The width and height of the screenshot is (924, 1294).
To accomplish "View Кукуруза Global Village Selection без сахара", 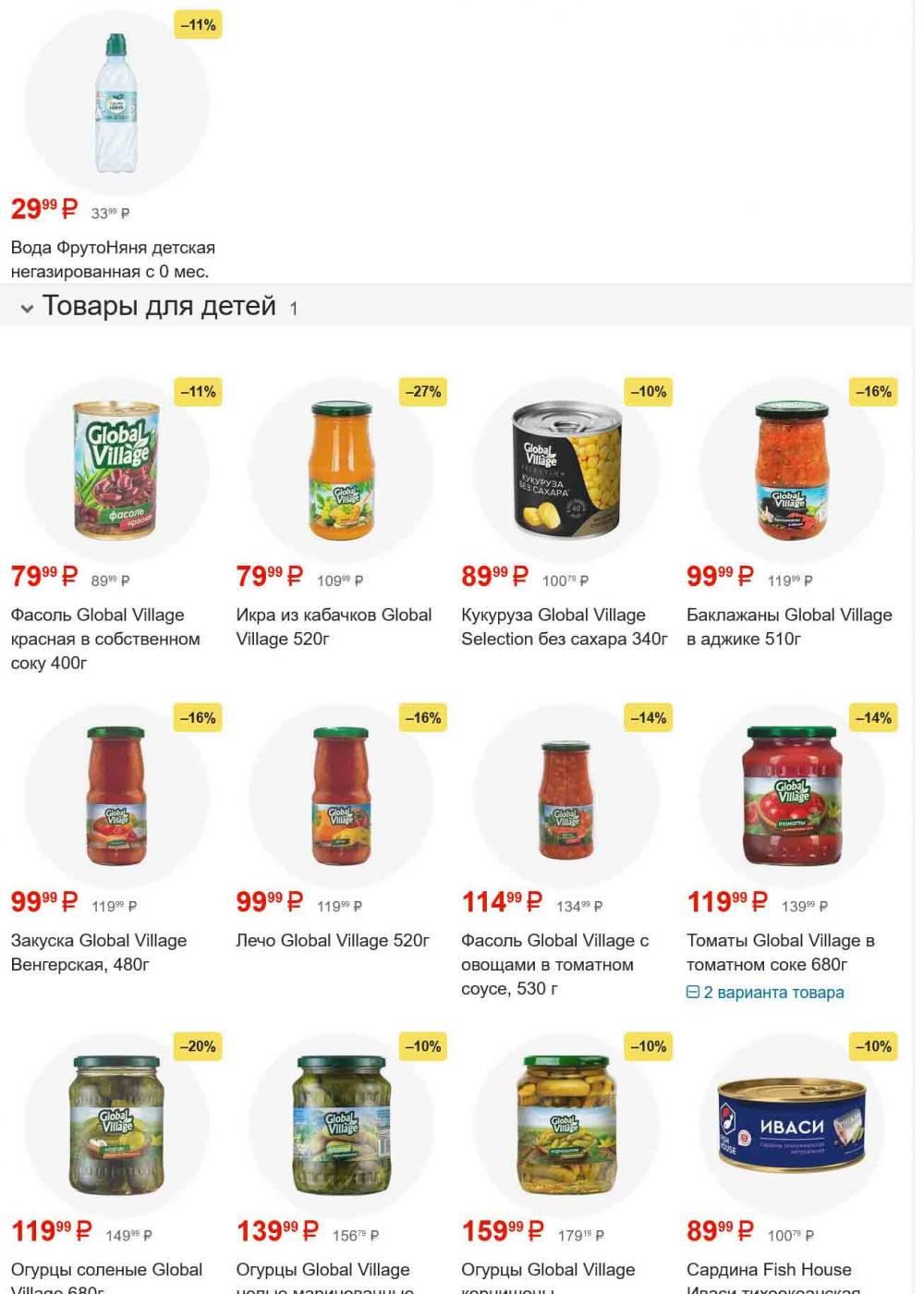I will 564,626.
